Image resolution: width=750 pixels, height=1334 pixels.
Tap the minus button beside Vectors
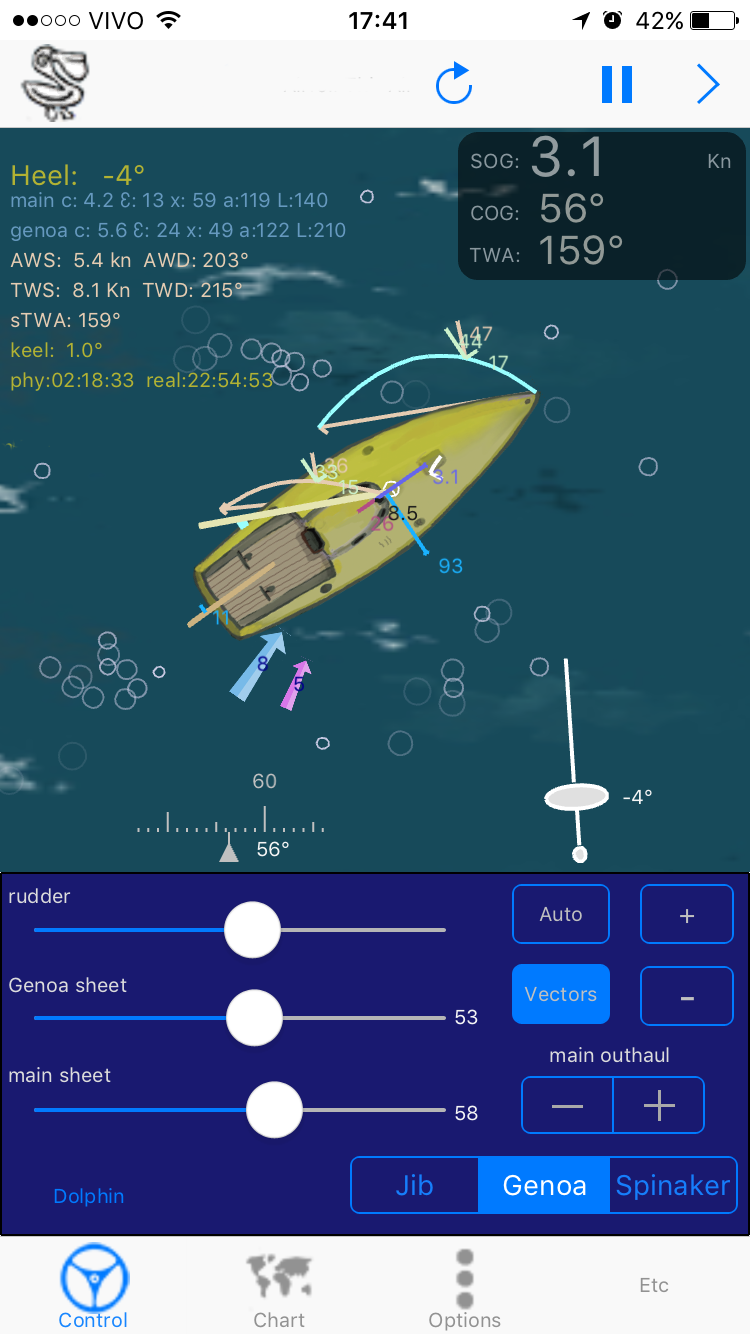point(686,996)
